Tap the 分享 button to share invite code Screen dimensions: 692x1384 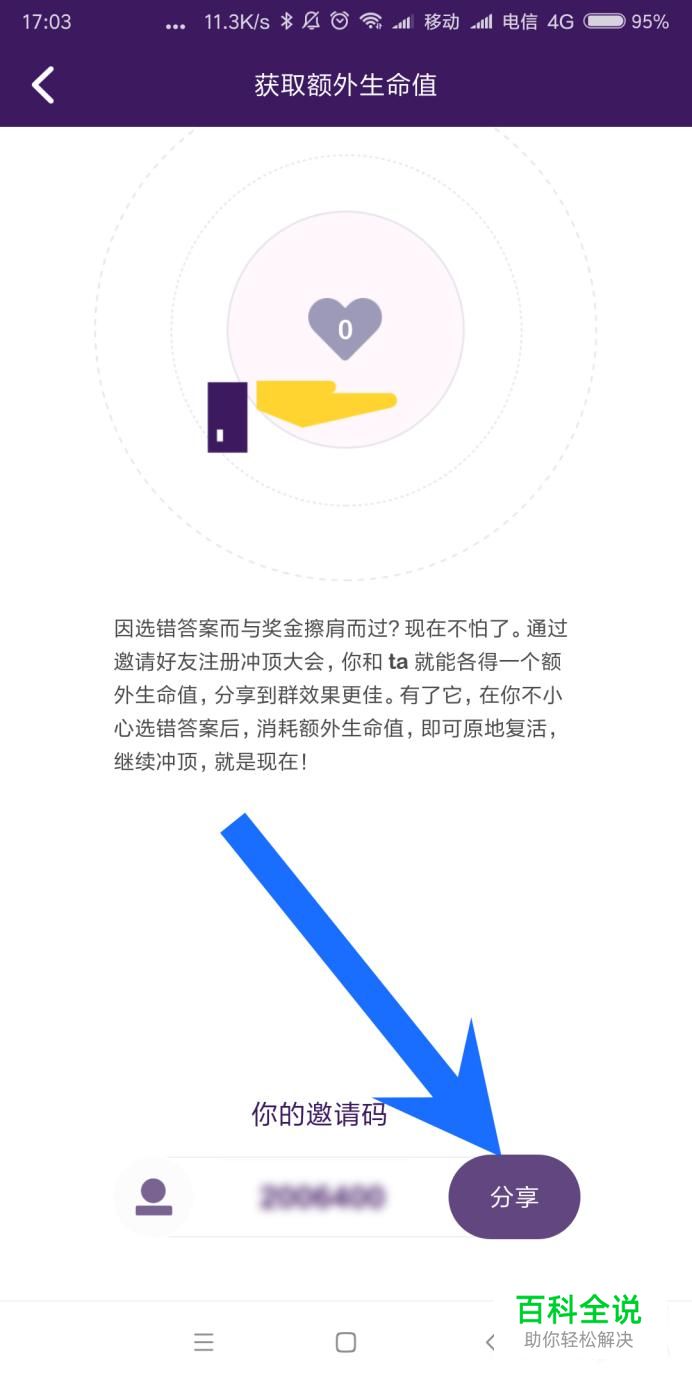(x=514, y=1197)
